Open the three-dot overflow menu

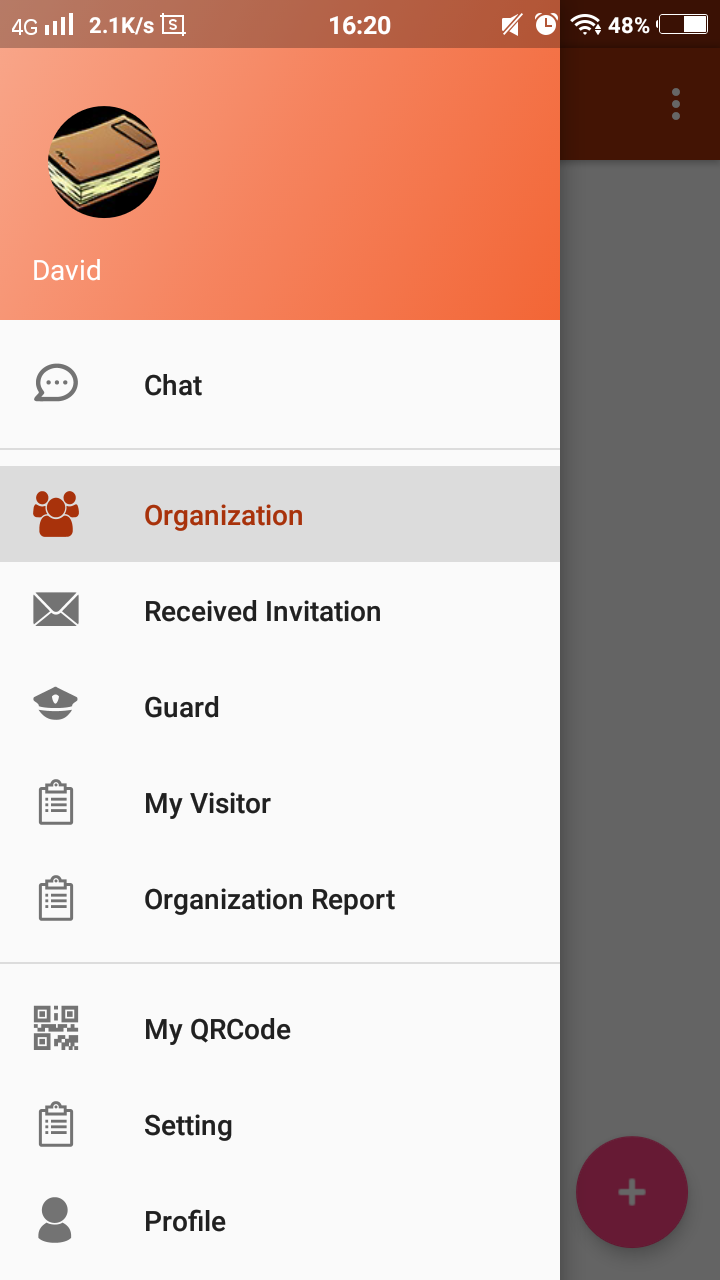(x=676, y=104)
